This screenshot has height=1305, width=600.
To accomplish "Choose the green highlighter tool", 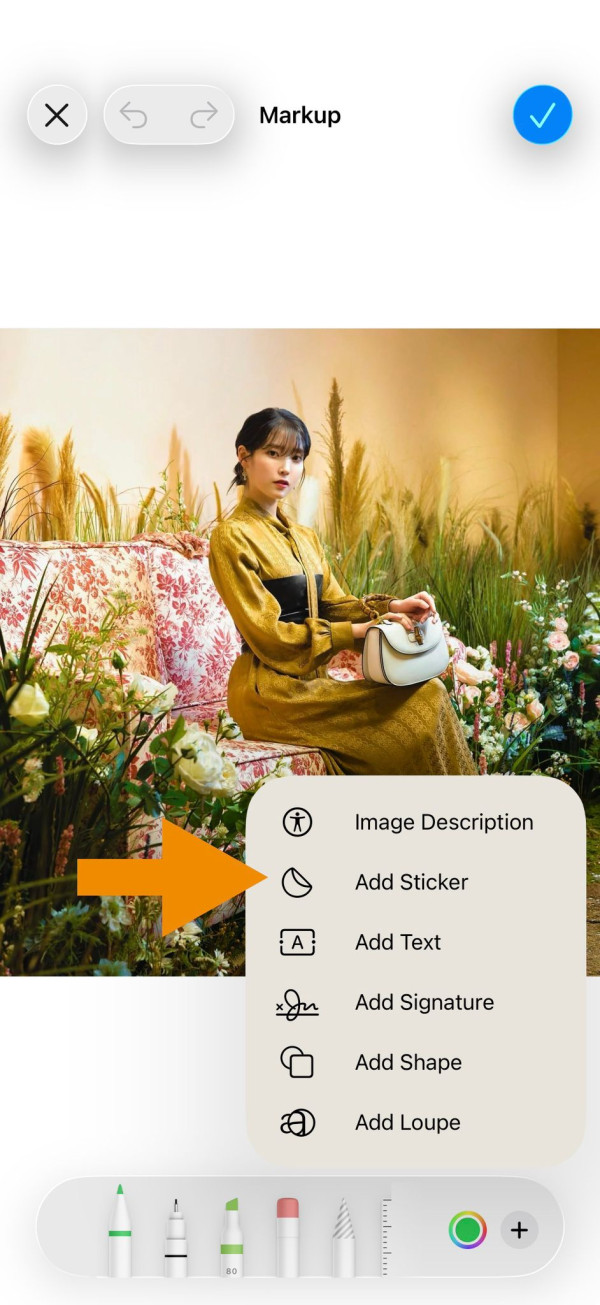I will click(x=232, y=1236).
